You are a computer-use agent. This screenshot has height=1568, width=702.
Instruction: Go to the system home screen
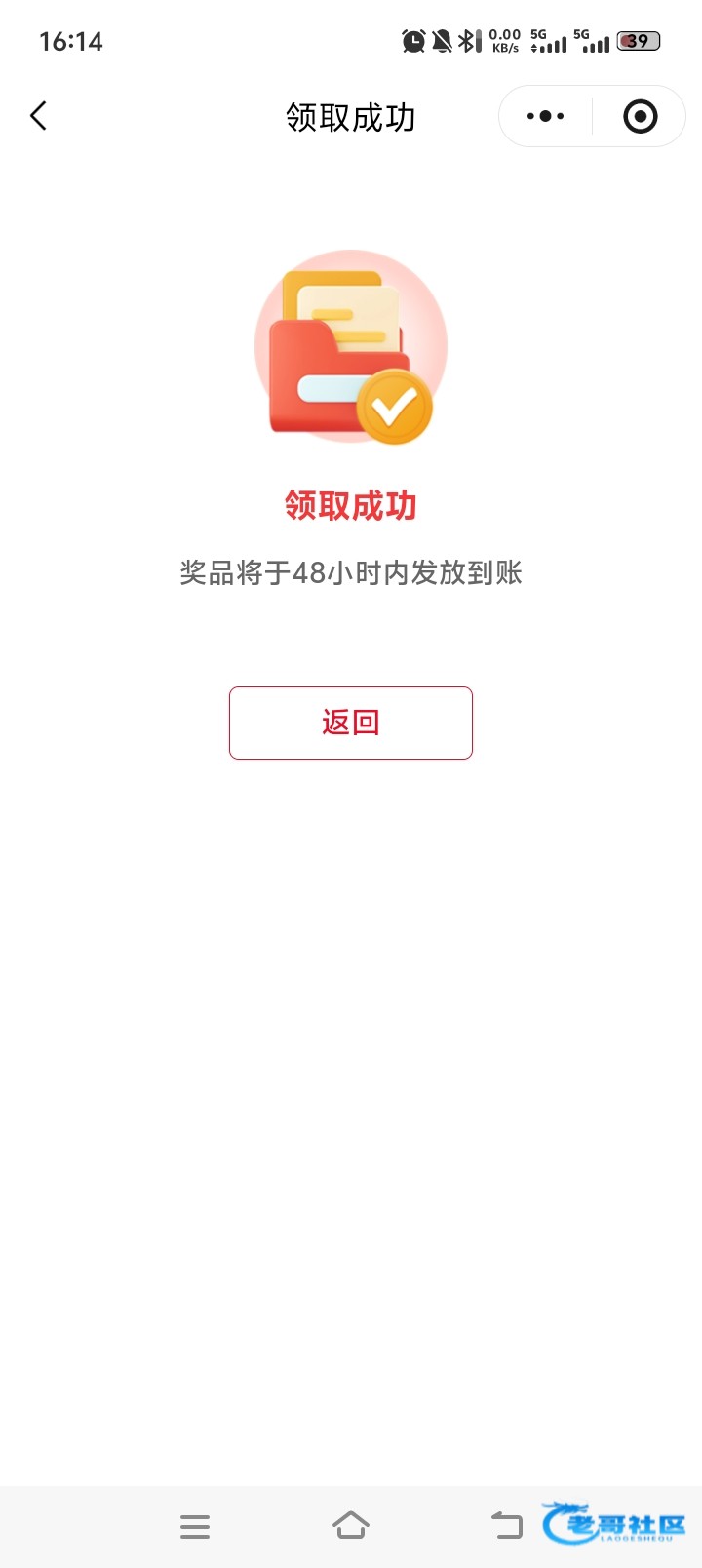click(x=351, y=1525)
